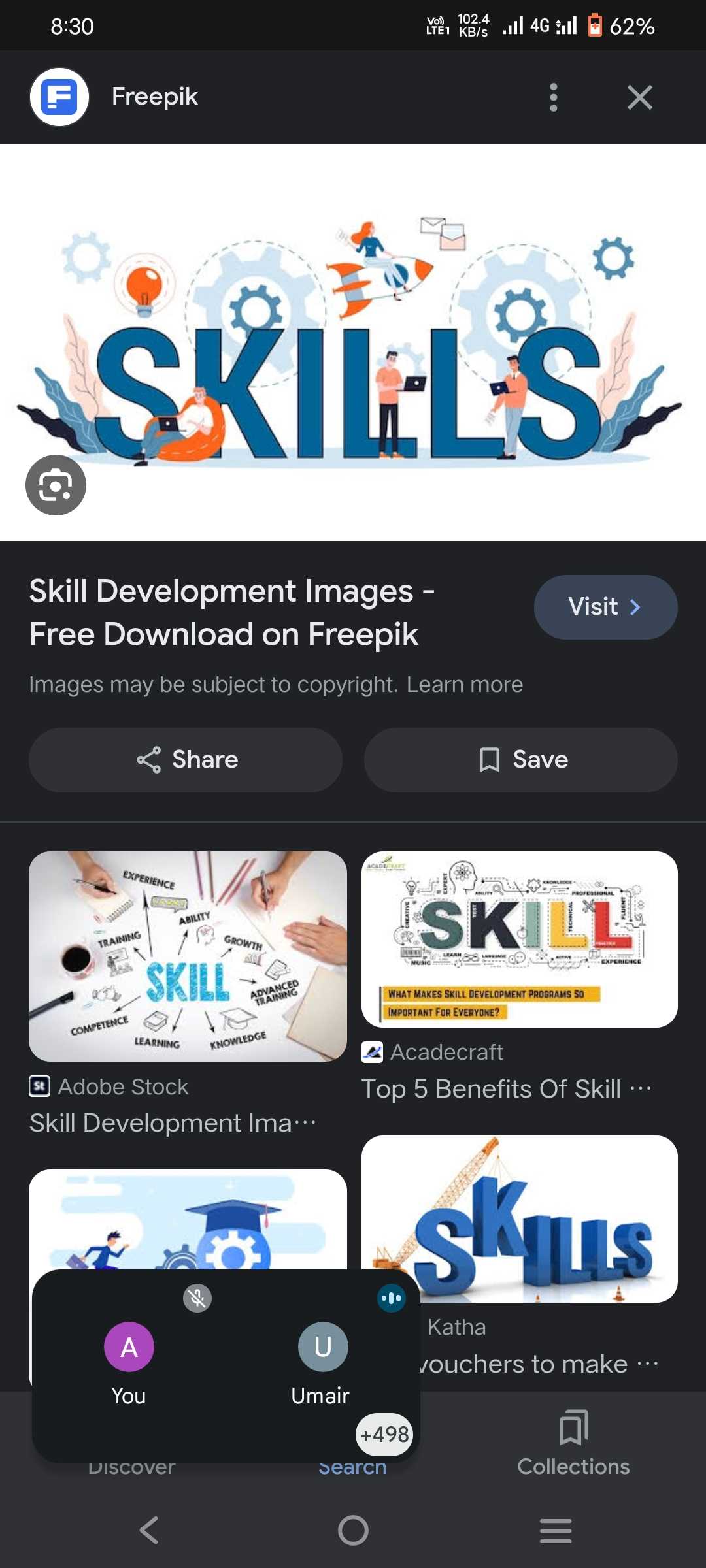Open the Katha skills crane image
This screenshot has width=706, height=1568.
pyautogui.click(x=520, y=1218)
